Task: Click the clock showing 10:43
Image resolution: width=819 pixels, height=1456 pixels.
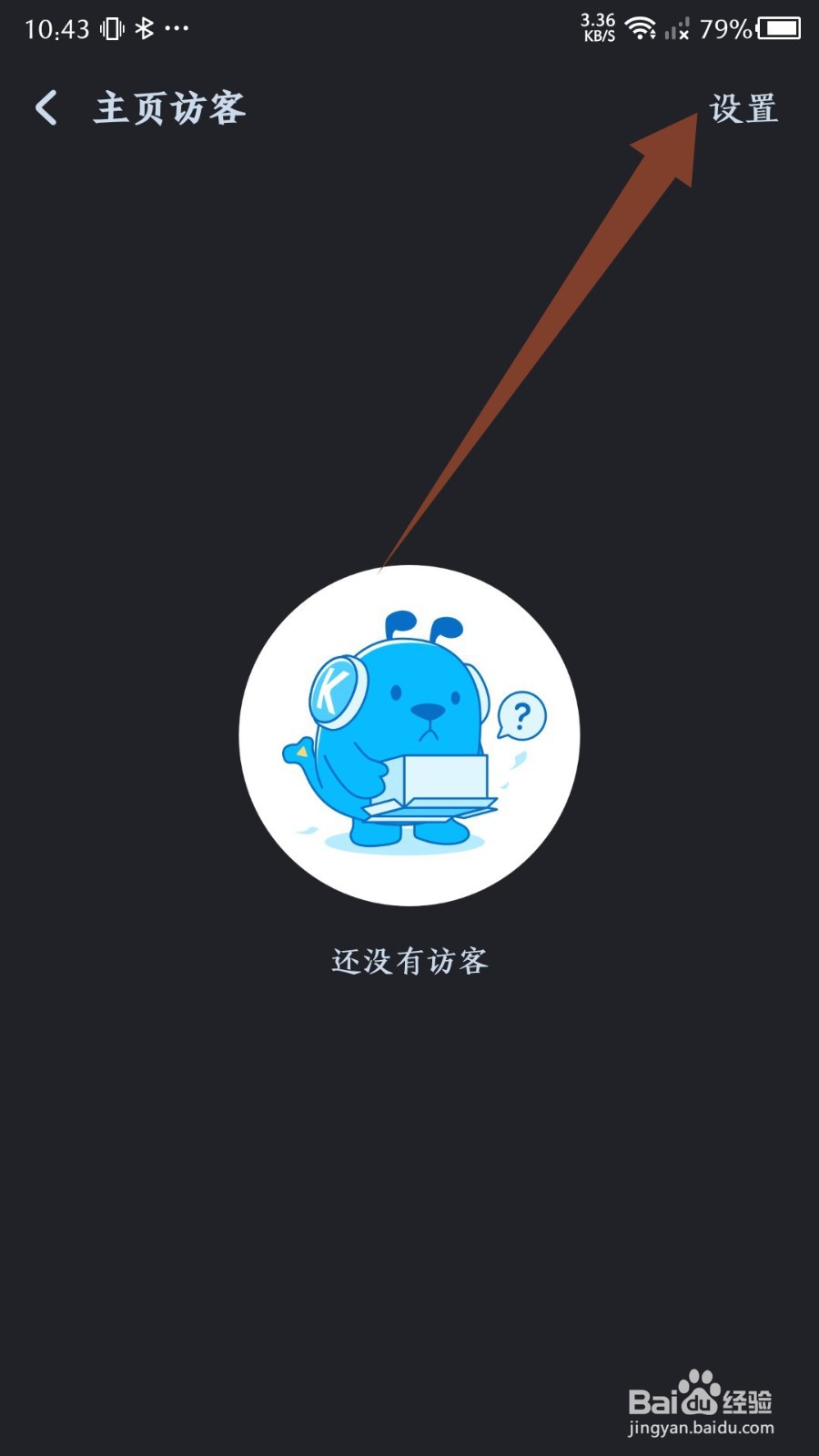Action: point(56,28)
